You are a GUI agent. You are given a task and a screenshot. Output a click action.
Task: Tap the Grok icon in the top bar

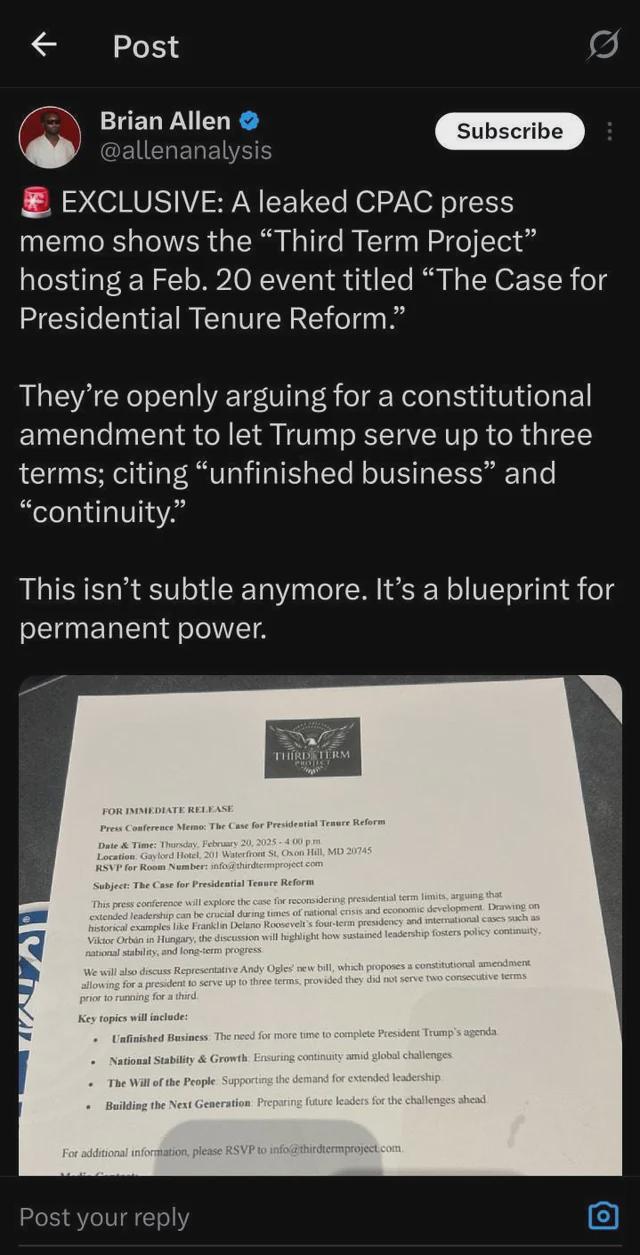(603, 46)
